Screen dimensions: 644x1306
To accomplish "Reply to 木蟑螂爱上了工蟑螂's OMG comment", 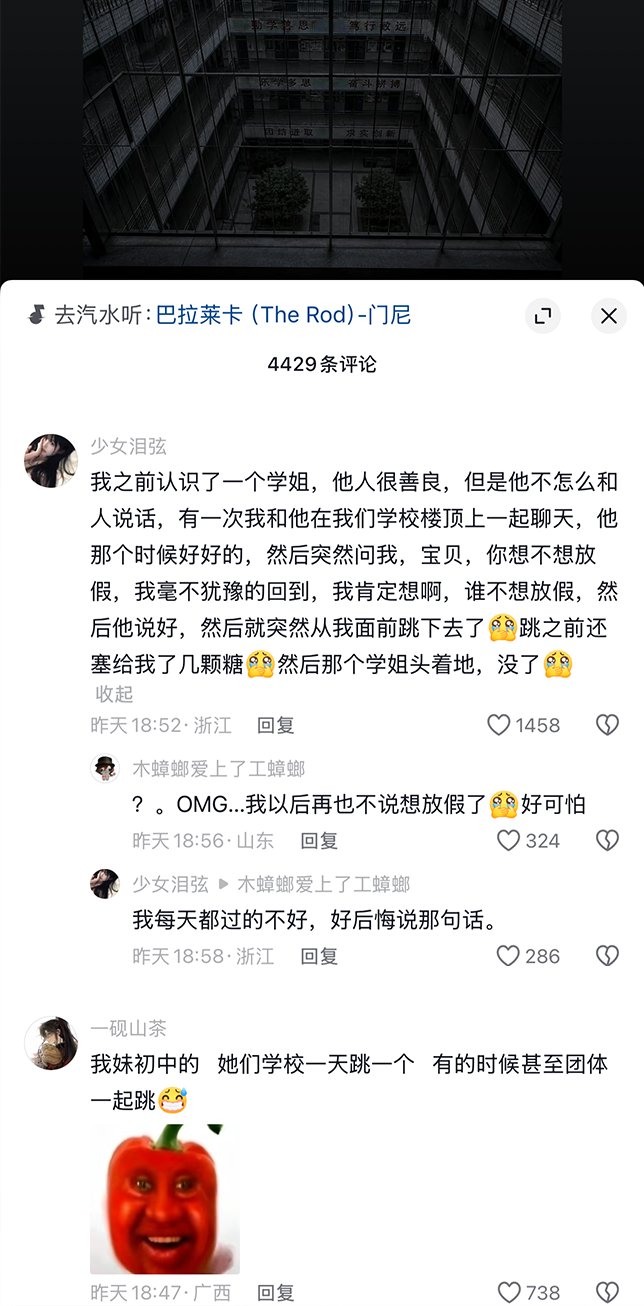I will click(319, 841).
